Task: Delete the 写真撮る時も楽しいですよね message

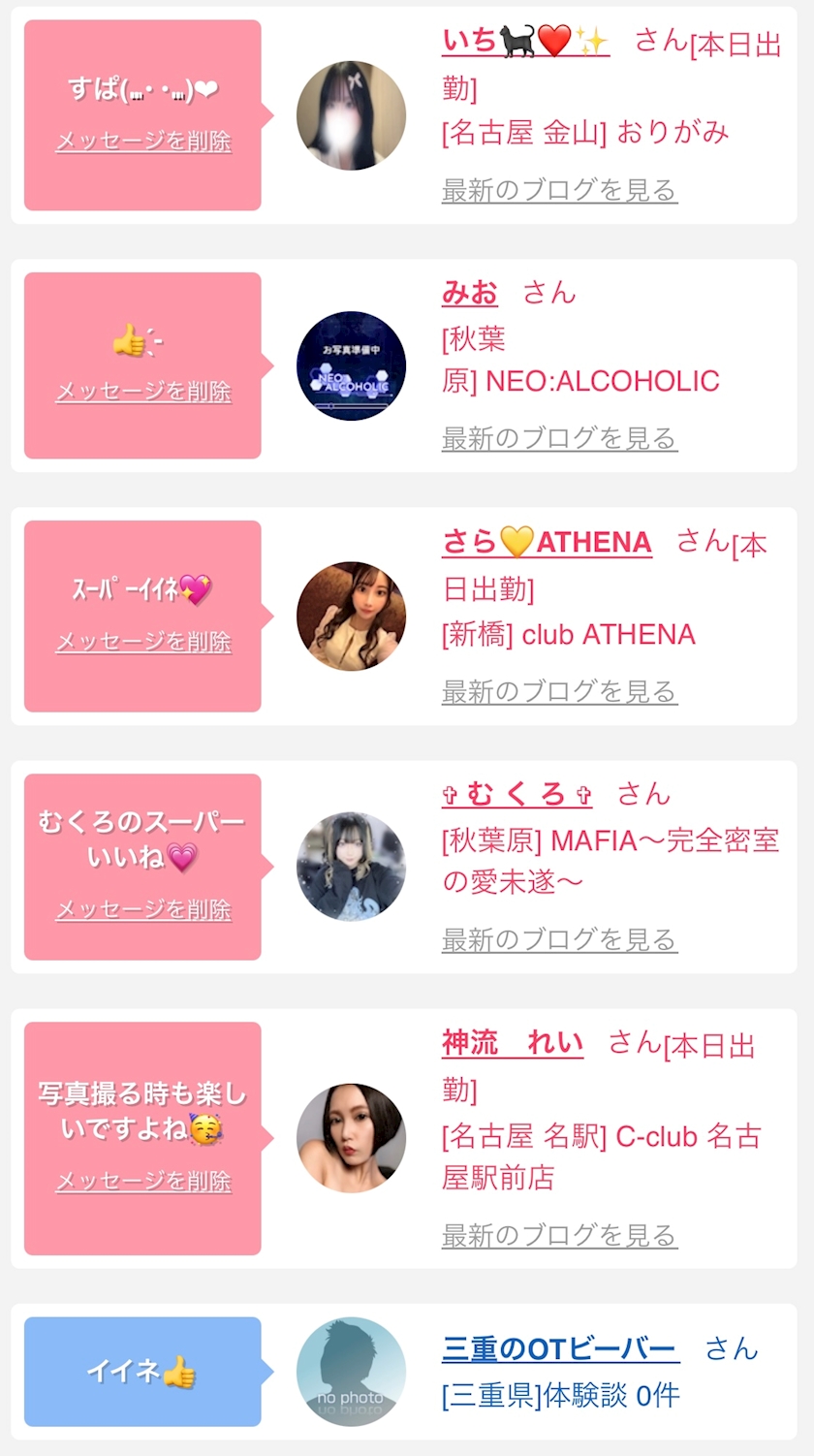Action: 143,1181
